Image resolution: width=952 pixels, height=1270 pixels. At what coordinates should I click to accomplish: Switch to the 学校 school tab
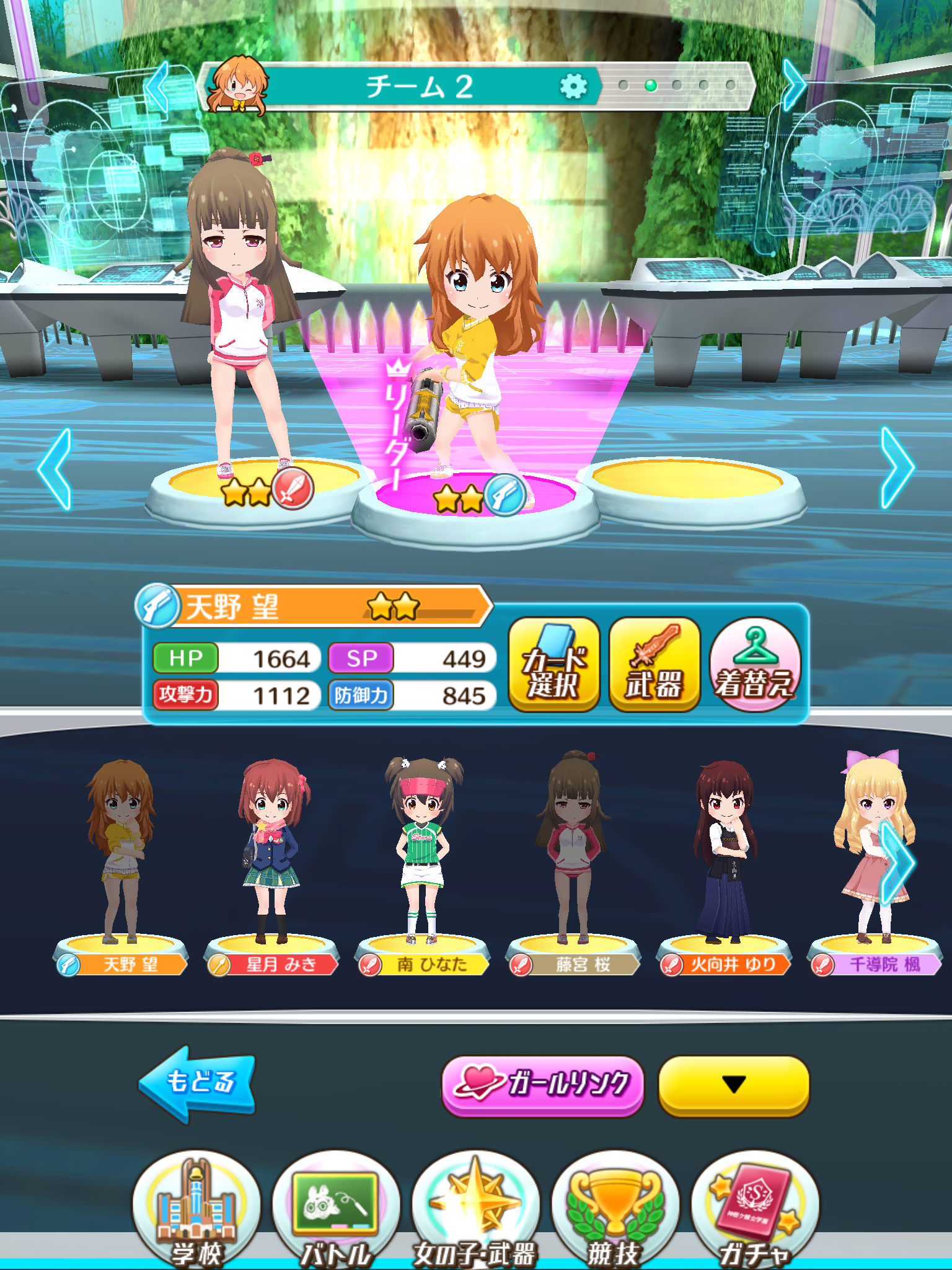[x=196, y=1209]
